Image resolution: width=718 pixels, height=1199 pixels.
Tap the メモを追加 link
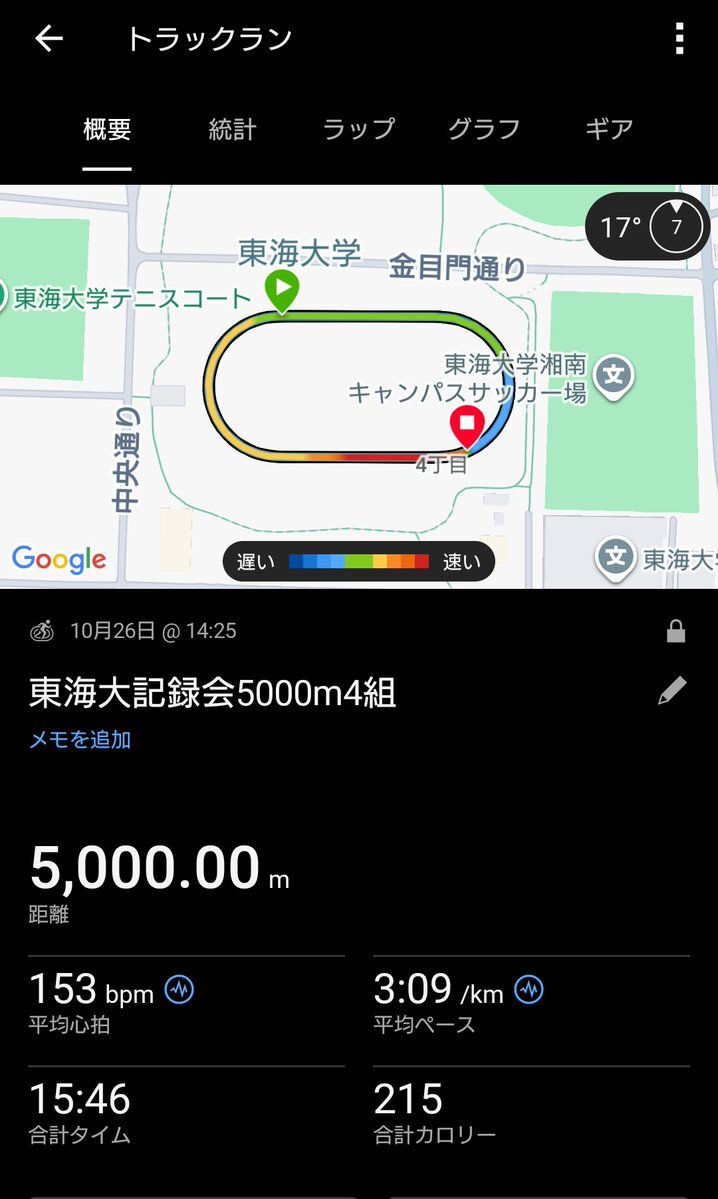[x=80, y=739]
